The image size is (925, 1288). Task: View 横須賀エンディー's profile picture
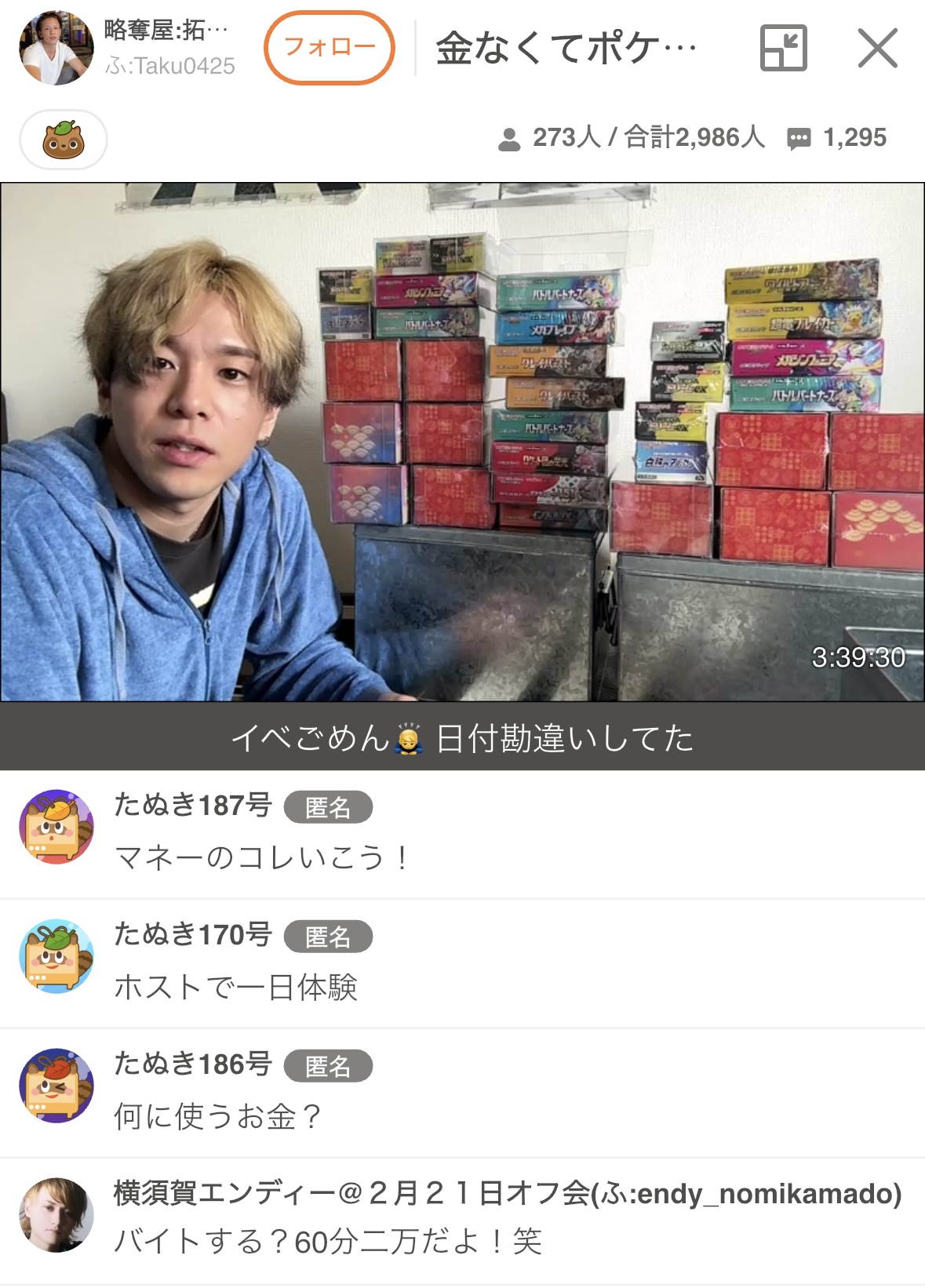[x=56, y=1214]
